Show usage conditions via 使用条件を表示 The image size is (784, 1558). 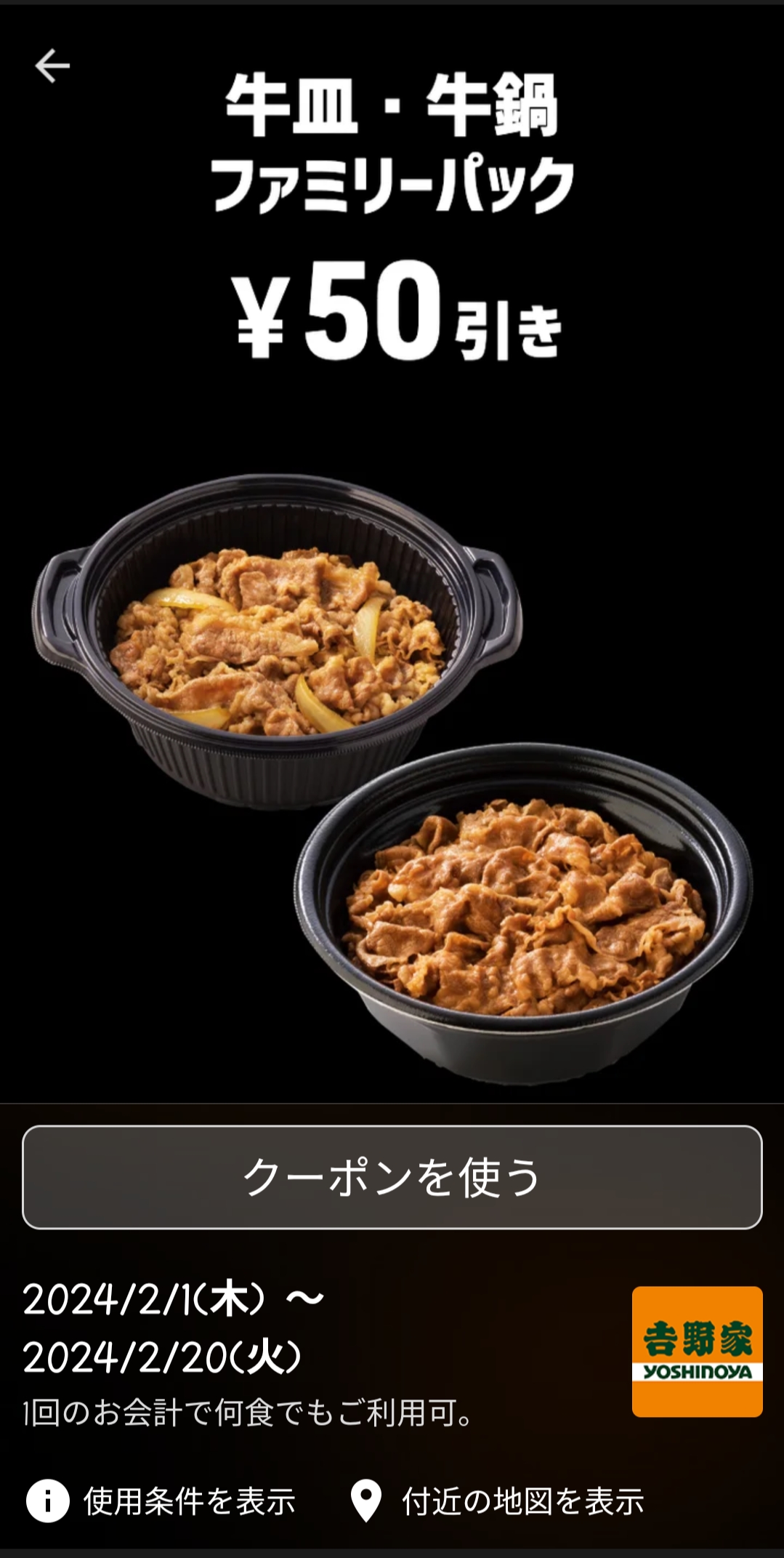[161, 1501]
